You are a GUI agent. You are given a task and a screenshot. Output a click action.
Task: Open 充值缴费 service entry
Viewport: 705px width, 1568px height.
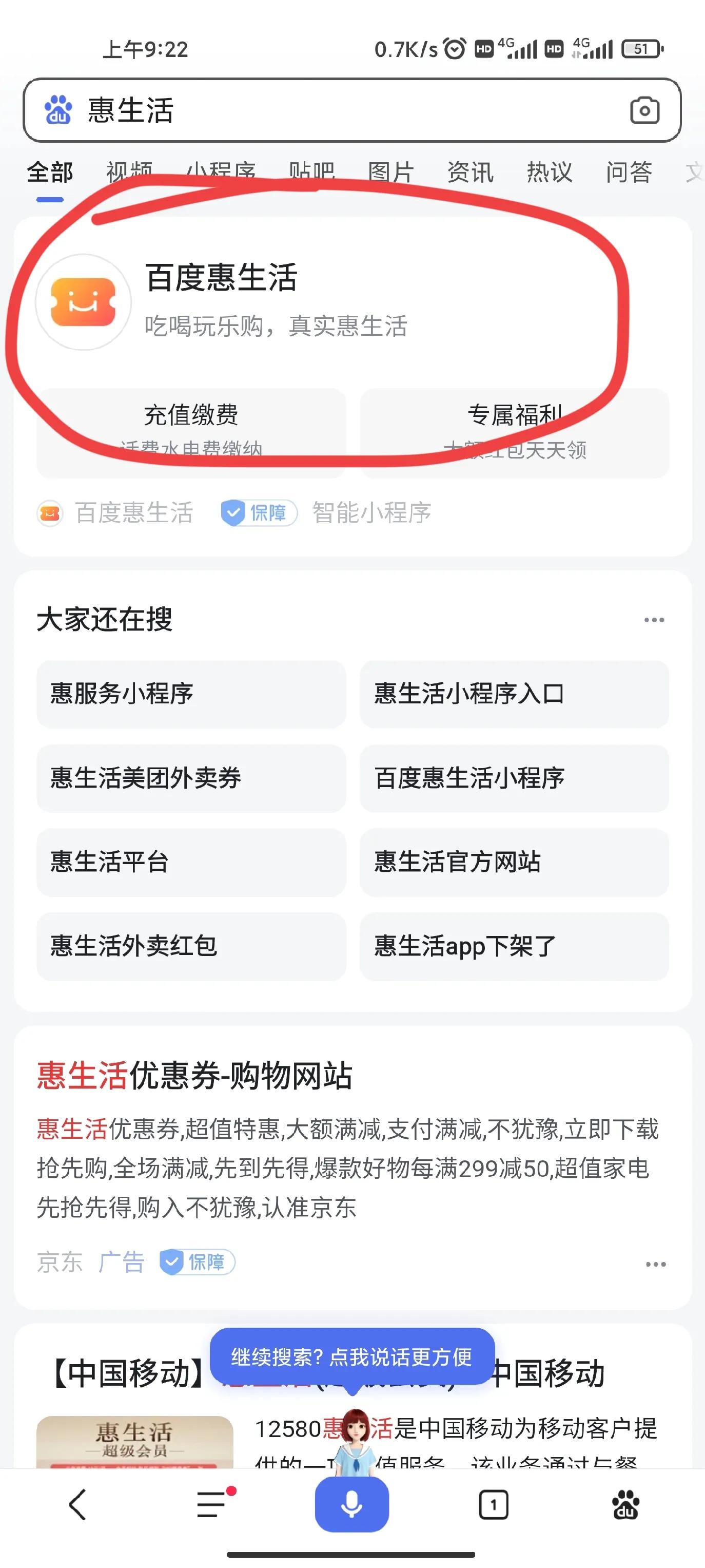click(x=190, y=416)
